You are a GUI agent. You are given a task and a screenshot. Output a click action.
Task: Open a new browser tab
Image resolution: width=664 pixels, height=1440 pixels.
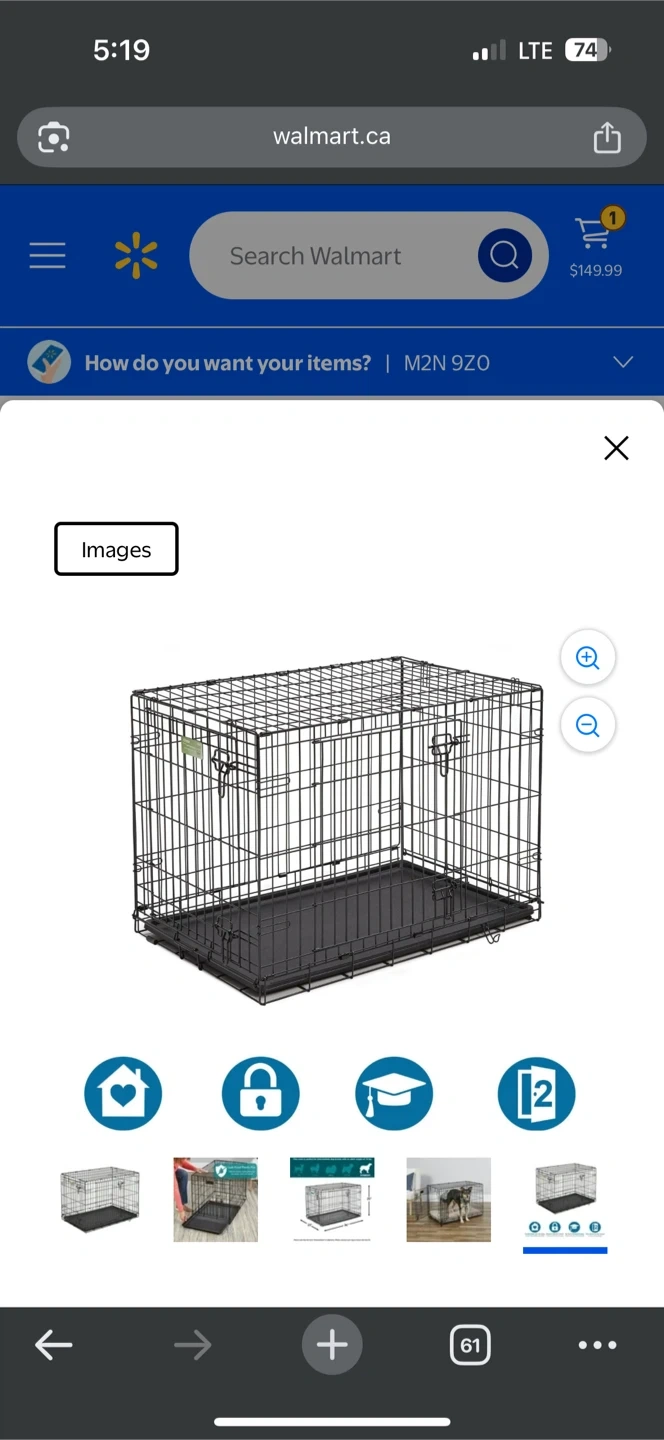coord(332,1345)
